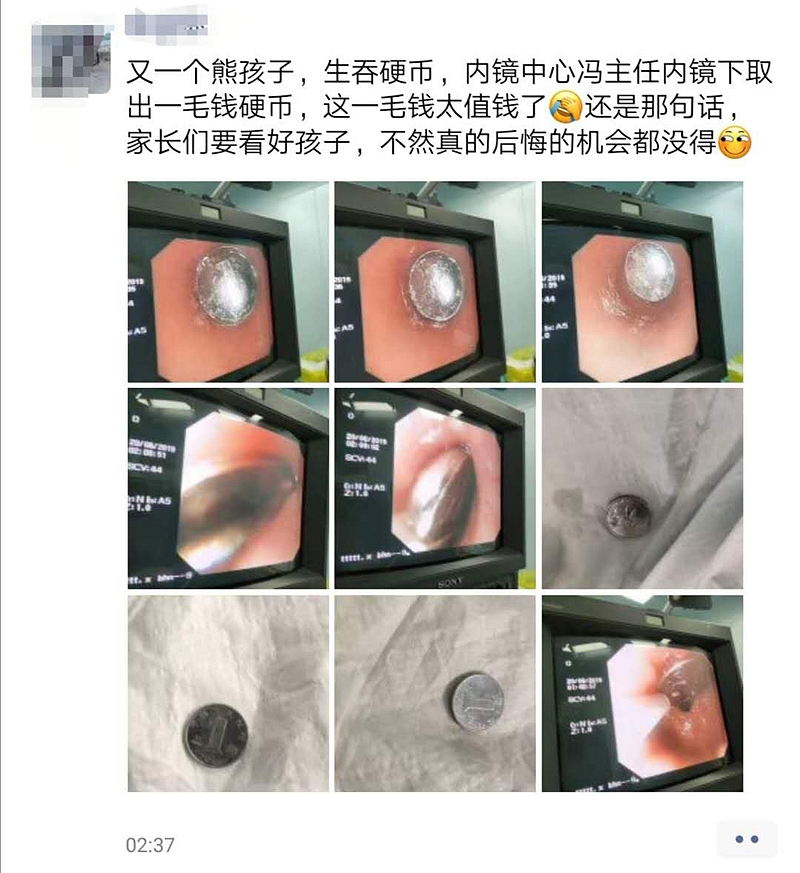This screenshot has height=873, width=800.
Task: Open the like and comment two-dot menu
Action: coord(747,840)
